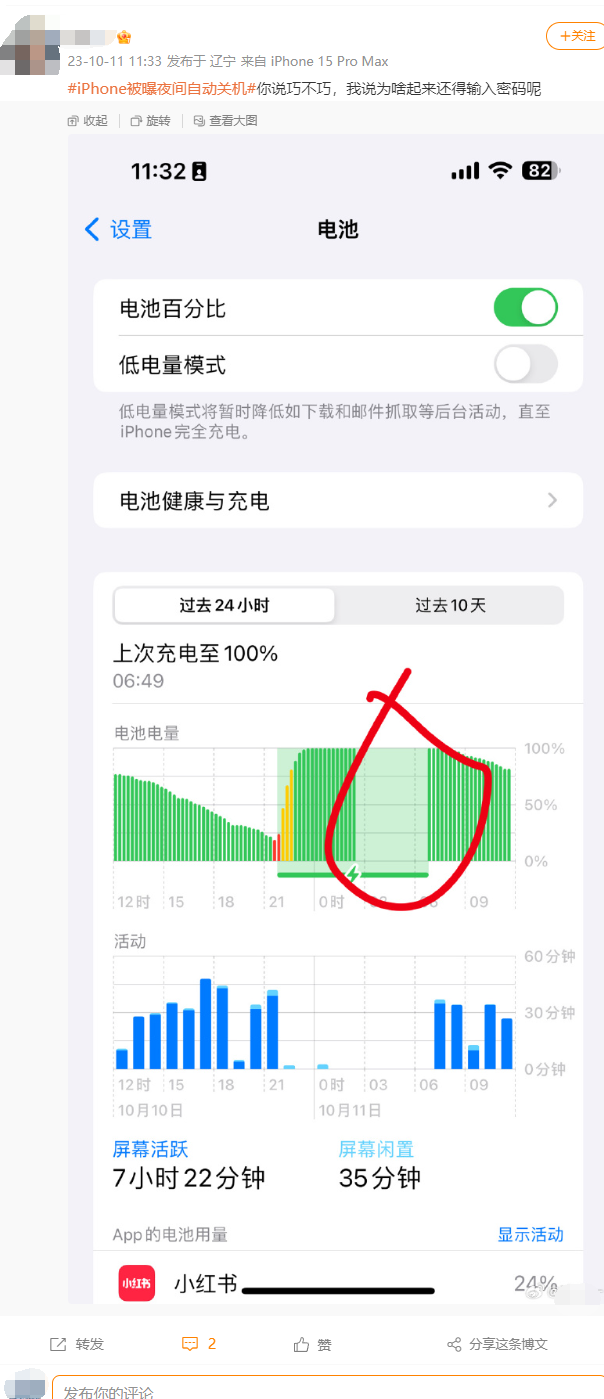
Task: Like this post with 赞
Action: [x=313, y=1344]
